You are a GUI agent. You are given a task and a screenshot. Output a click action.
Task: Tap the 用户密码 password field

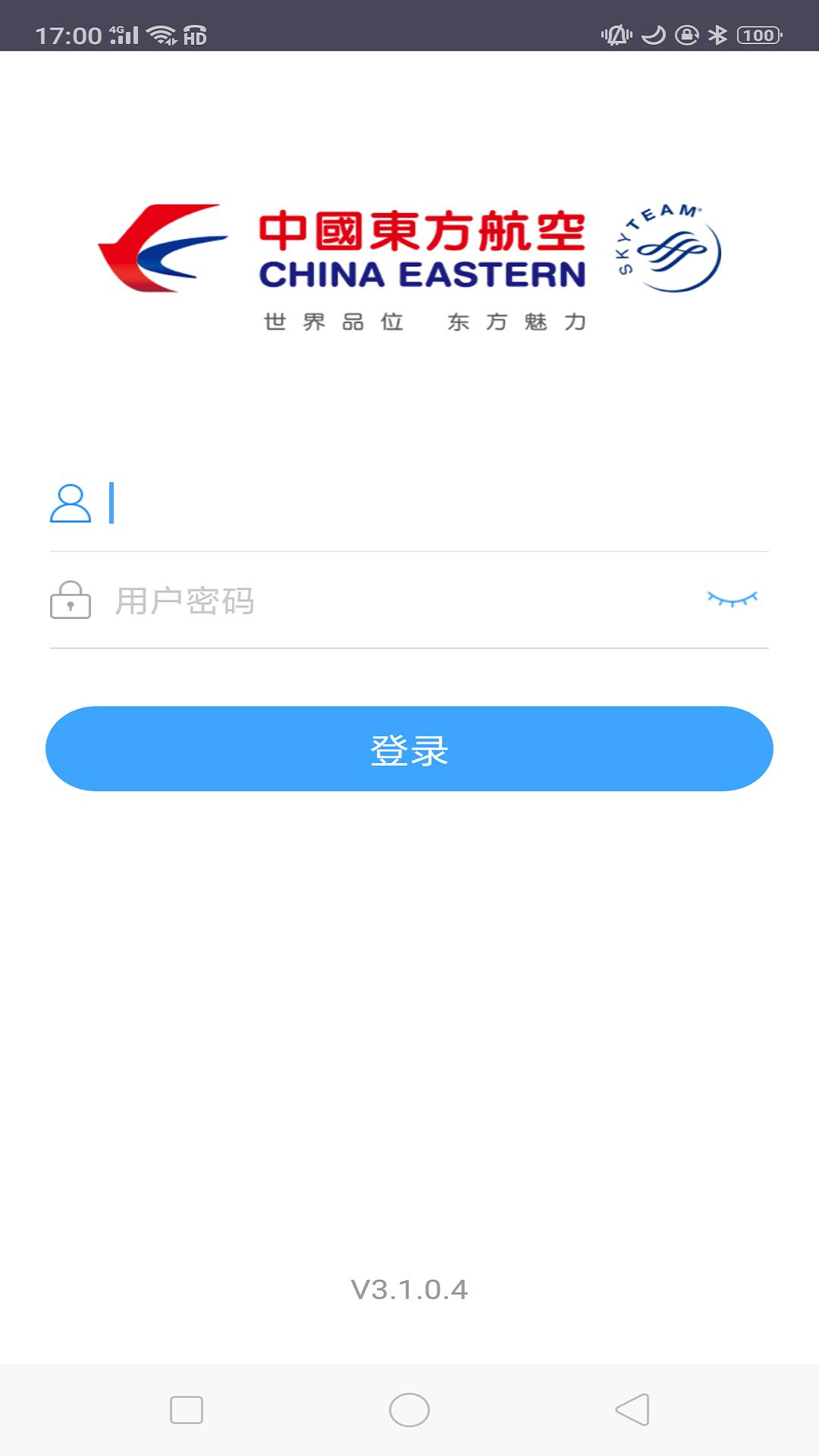point(394,601)
